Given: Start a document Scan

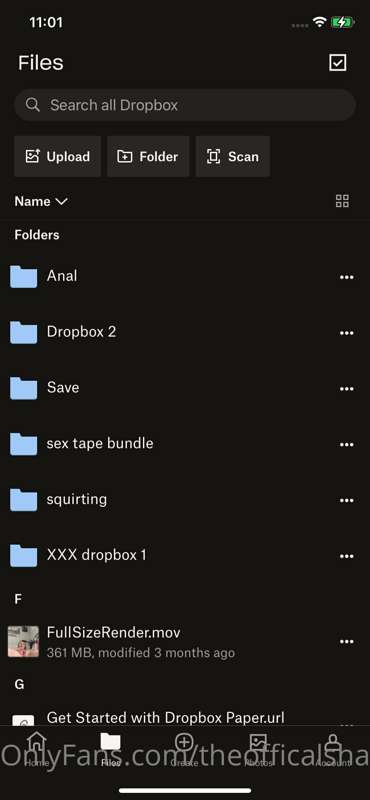Looking at the screenshot, I should (233, 156).
